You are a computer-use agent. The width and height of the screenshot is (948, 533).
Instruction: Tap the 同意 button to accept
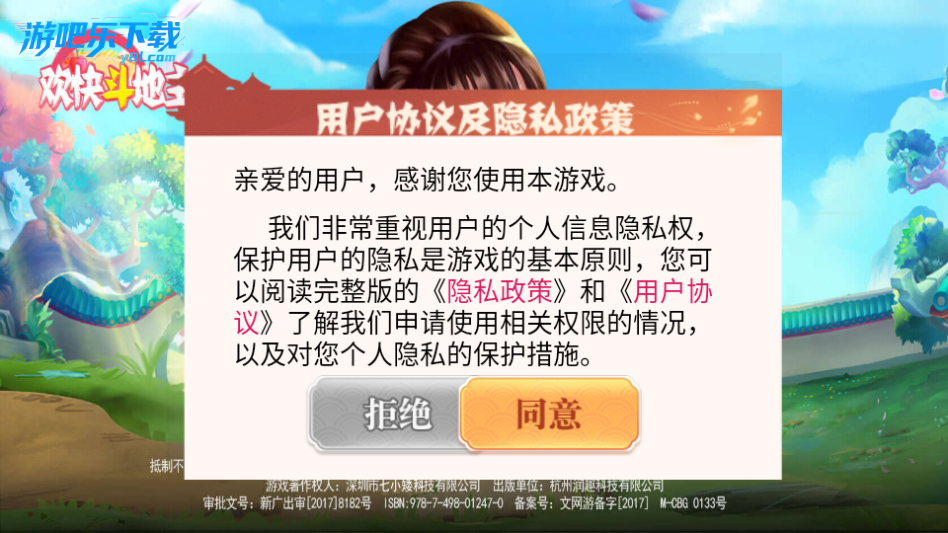click(x=549, y=414)
